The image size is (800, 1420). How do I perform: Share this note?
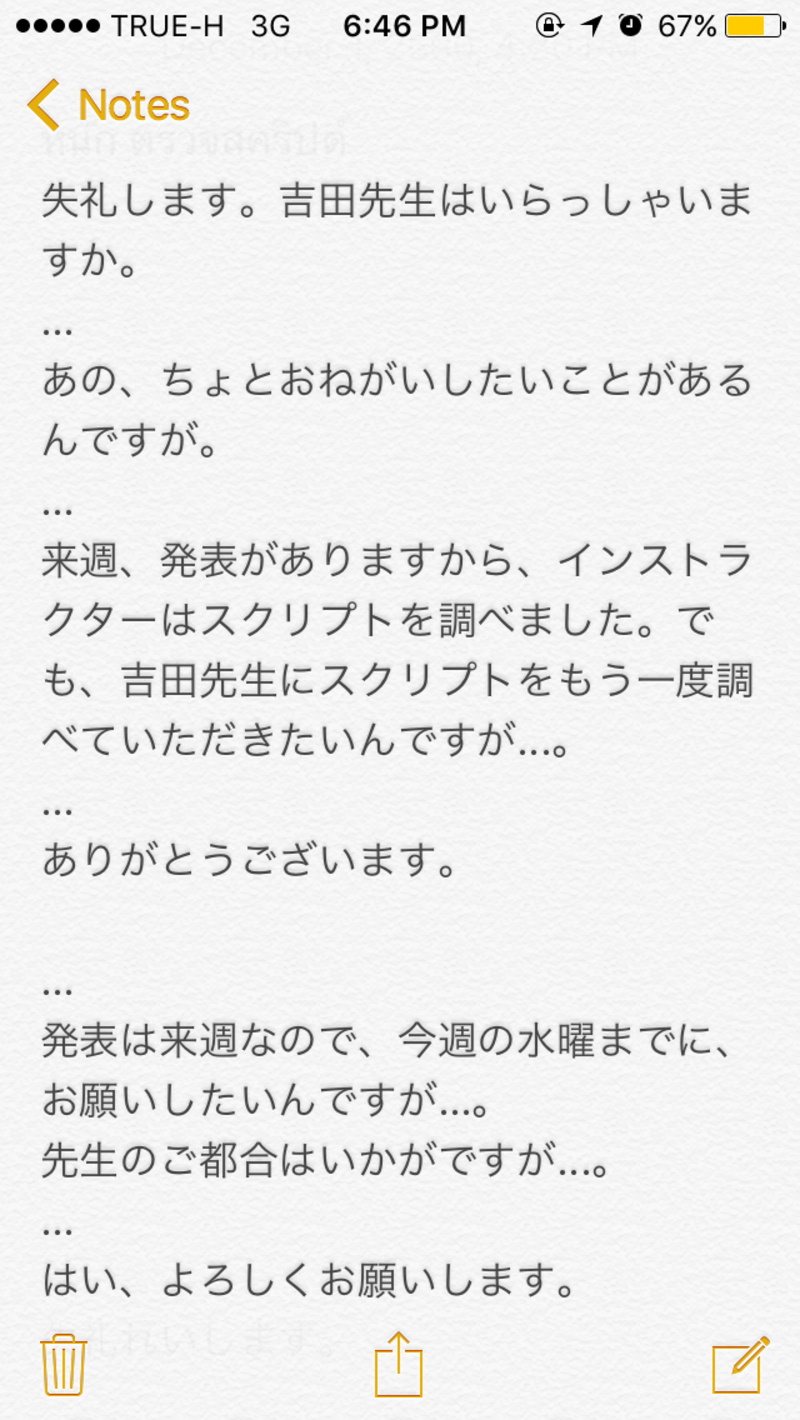(x=399, y=1363)
